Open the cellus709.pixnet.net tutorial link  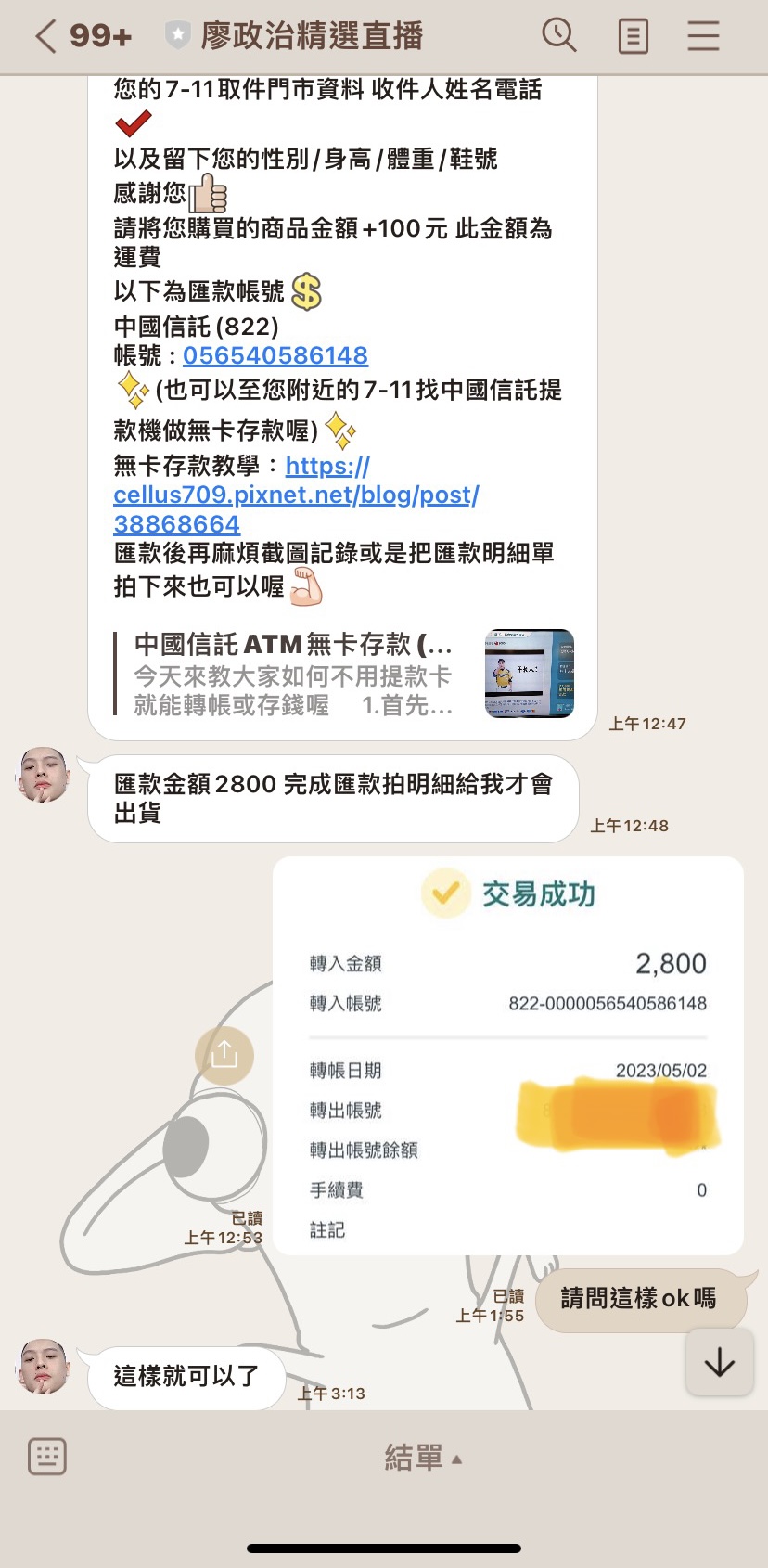pyautogui.click(x=295, y=495)
